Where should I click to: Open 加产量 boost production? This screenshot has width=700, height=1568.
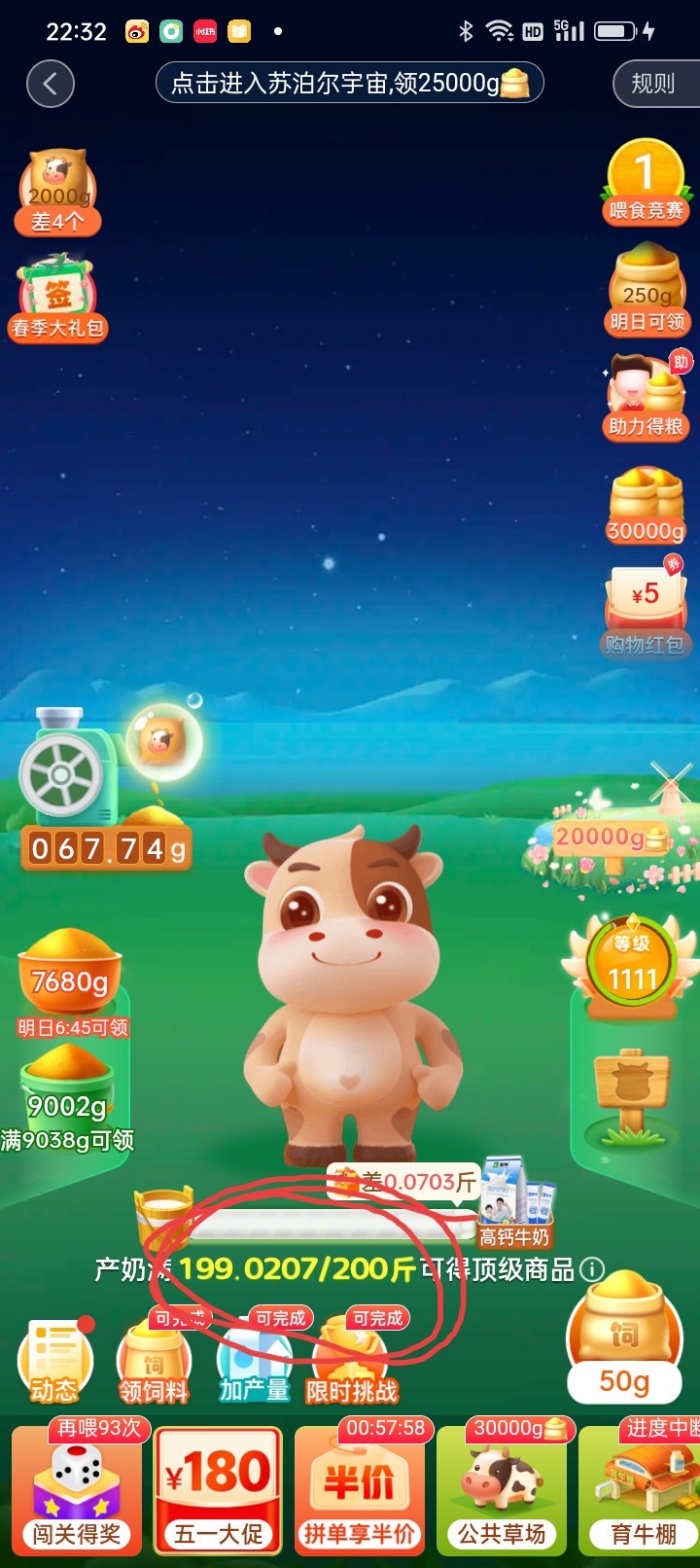click(x=254, y=1362)
